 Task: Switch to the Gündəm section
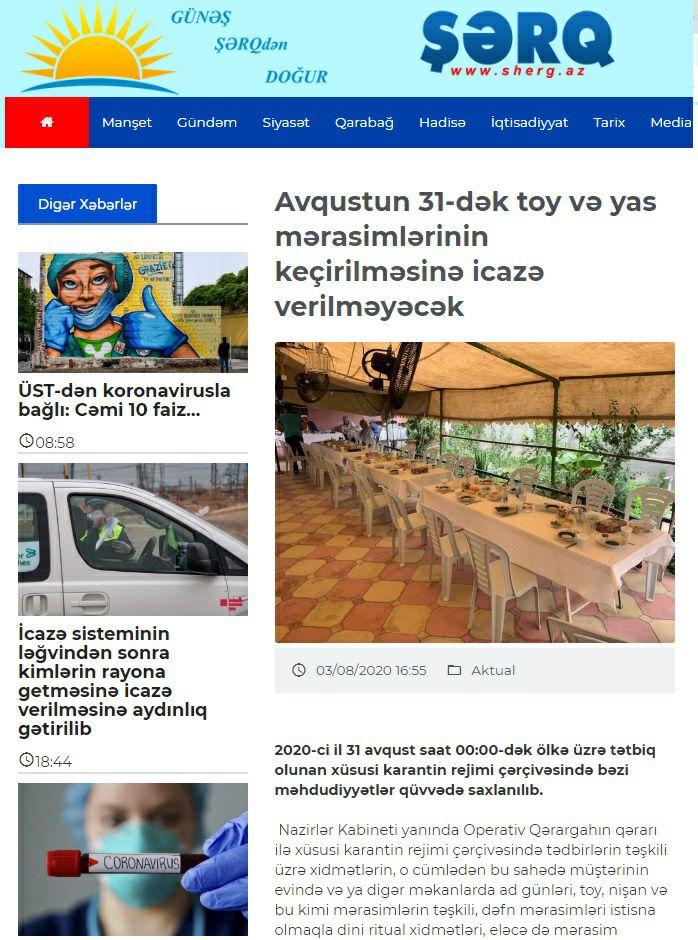point(207,122)
